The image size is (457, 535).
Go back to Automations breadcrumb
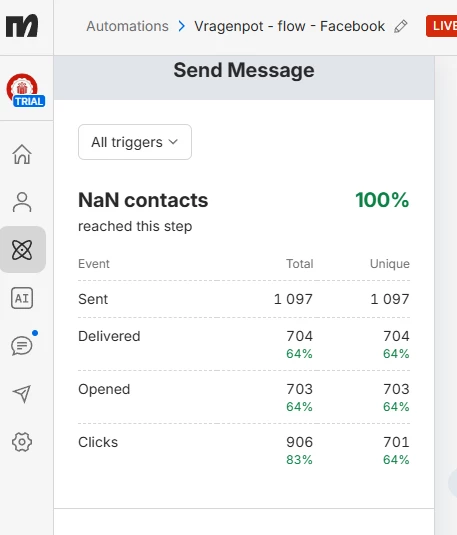(127, 26)
